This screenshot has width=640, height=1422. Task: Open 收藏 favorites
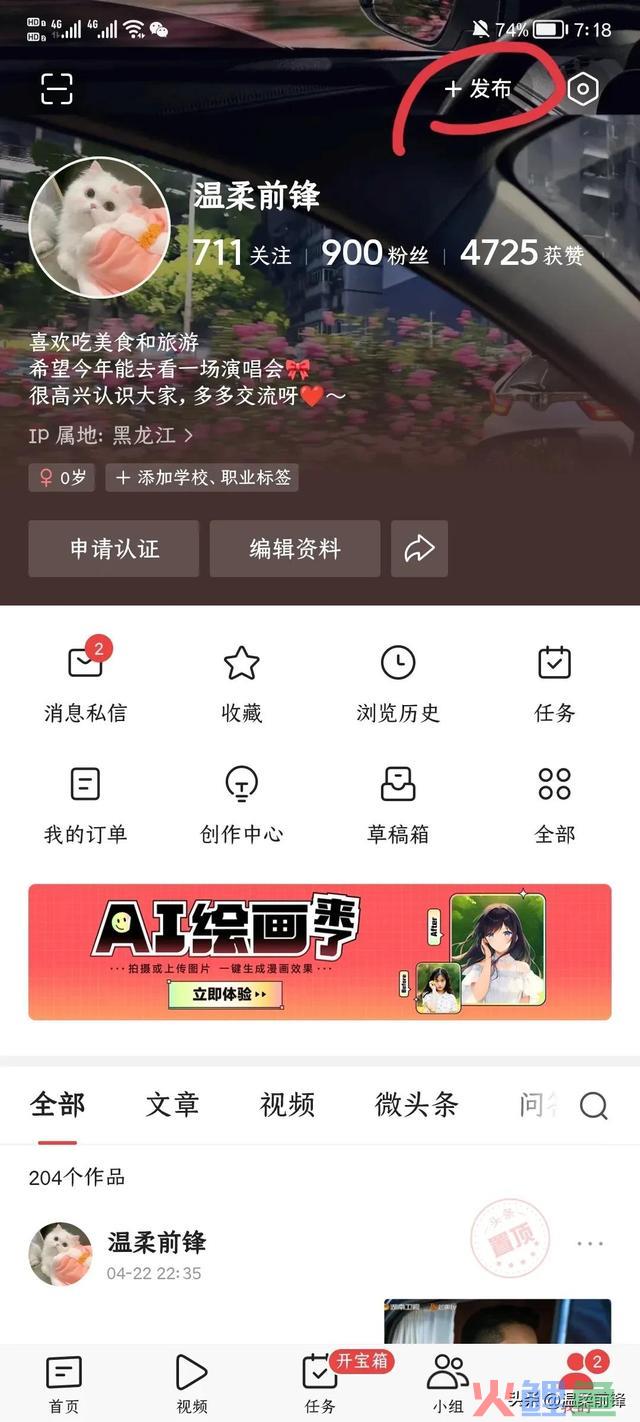(x=241, y=683)
